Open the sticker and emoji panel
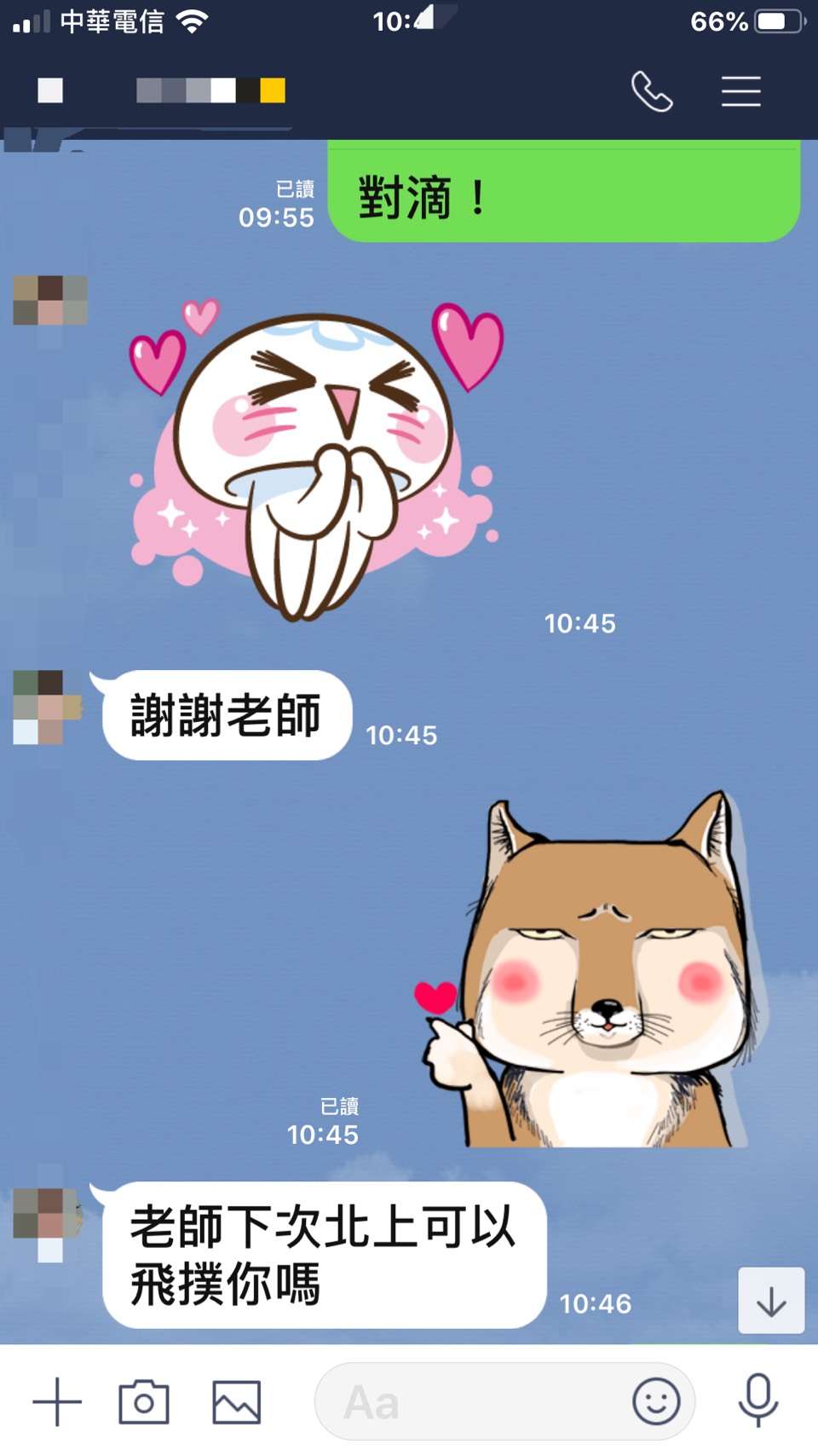Viewport: 818px width, 1456px height. 656,1401
